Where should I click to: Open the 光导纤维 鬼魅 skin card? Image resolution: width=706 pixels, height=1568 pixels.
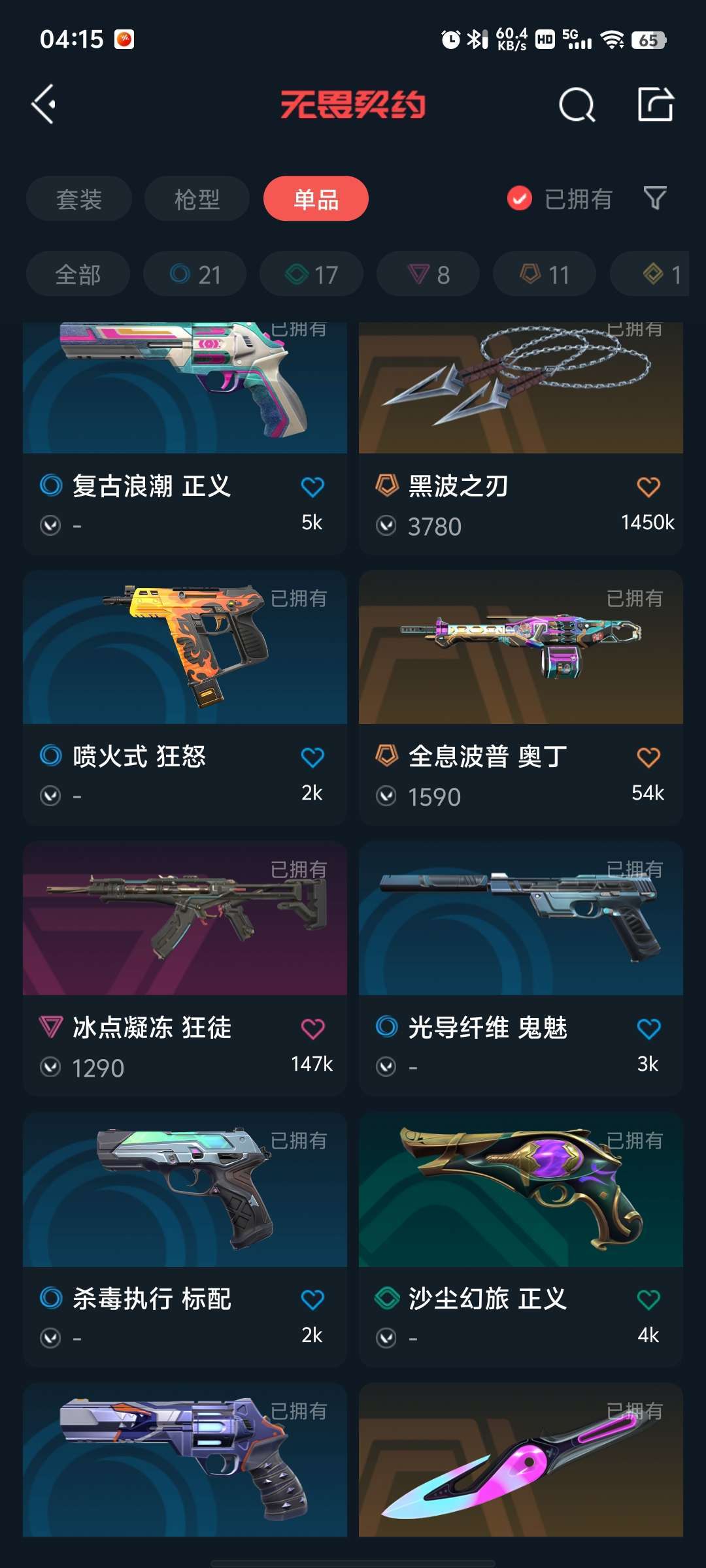[520, 928]
